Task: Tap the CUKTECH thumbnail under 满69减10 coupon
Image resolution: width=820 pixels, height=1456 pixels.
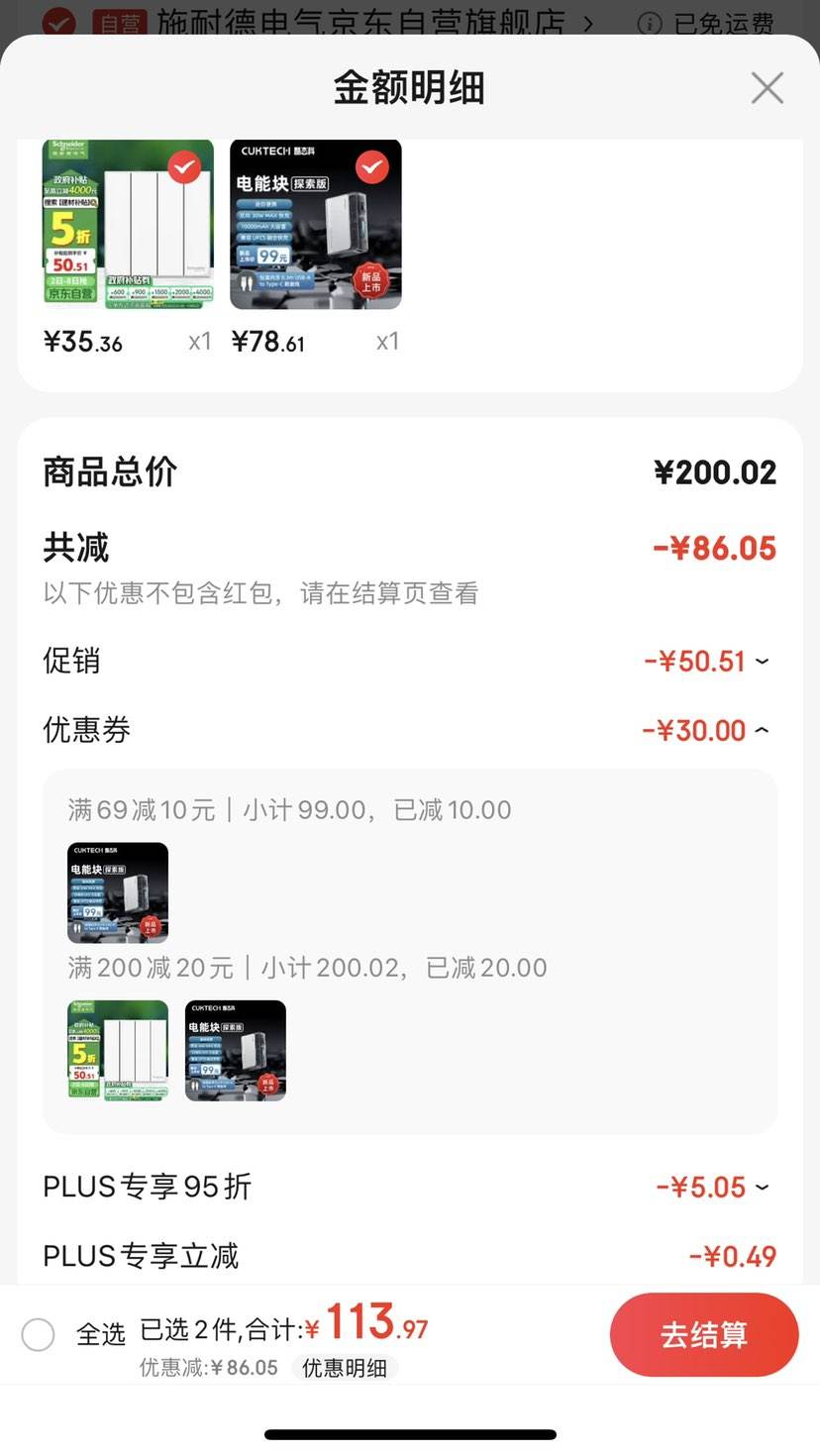Action: pyautogui.click(x=117, y=893)
